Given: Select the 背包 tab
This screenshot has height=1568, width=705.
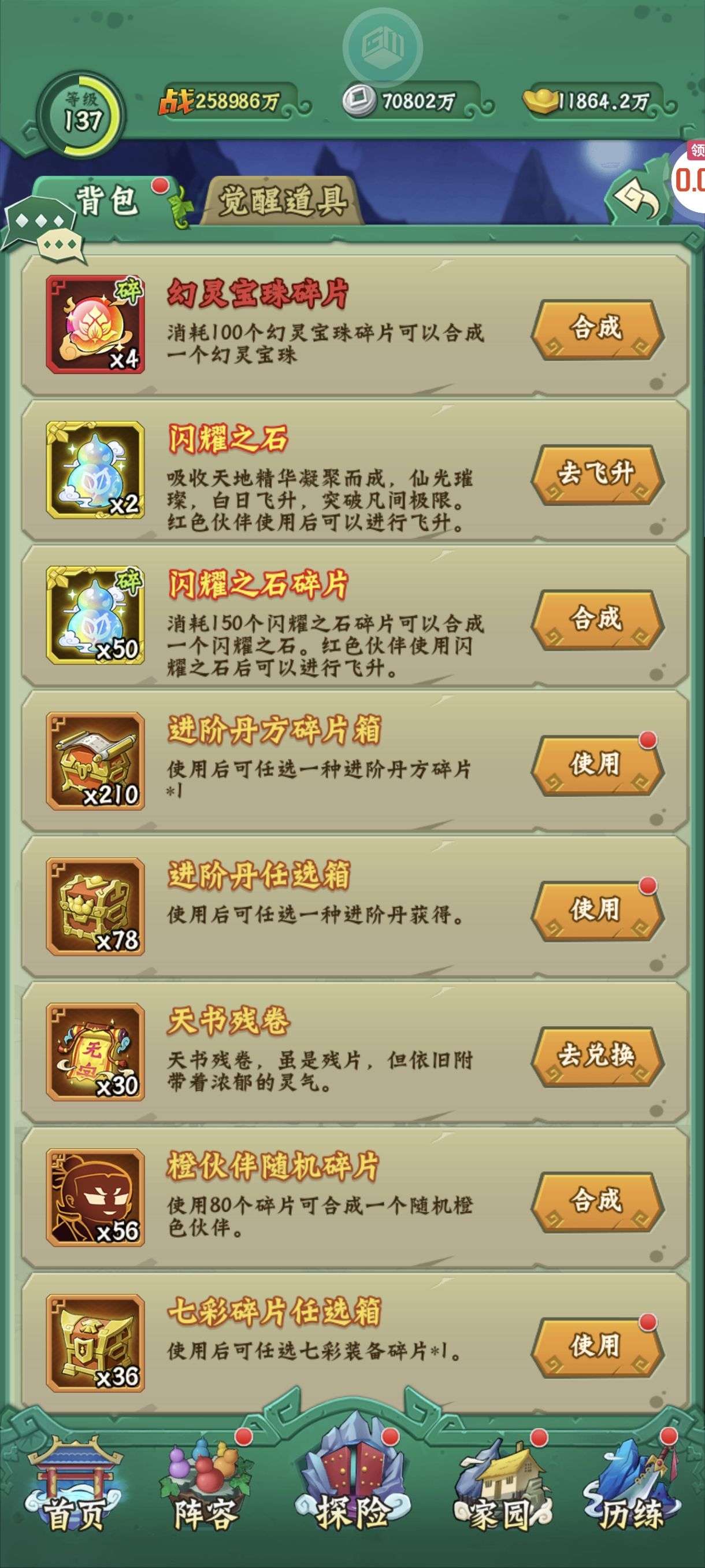Looking at the screenshot, I should click(x=106, y=201).
